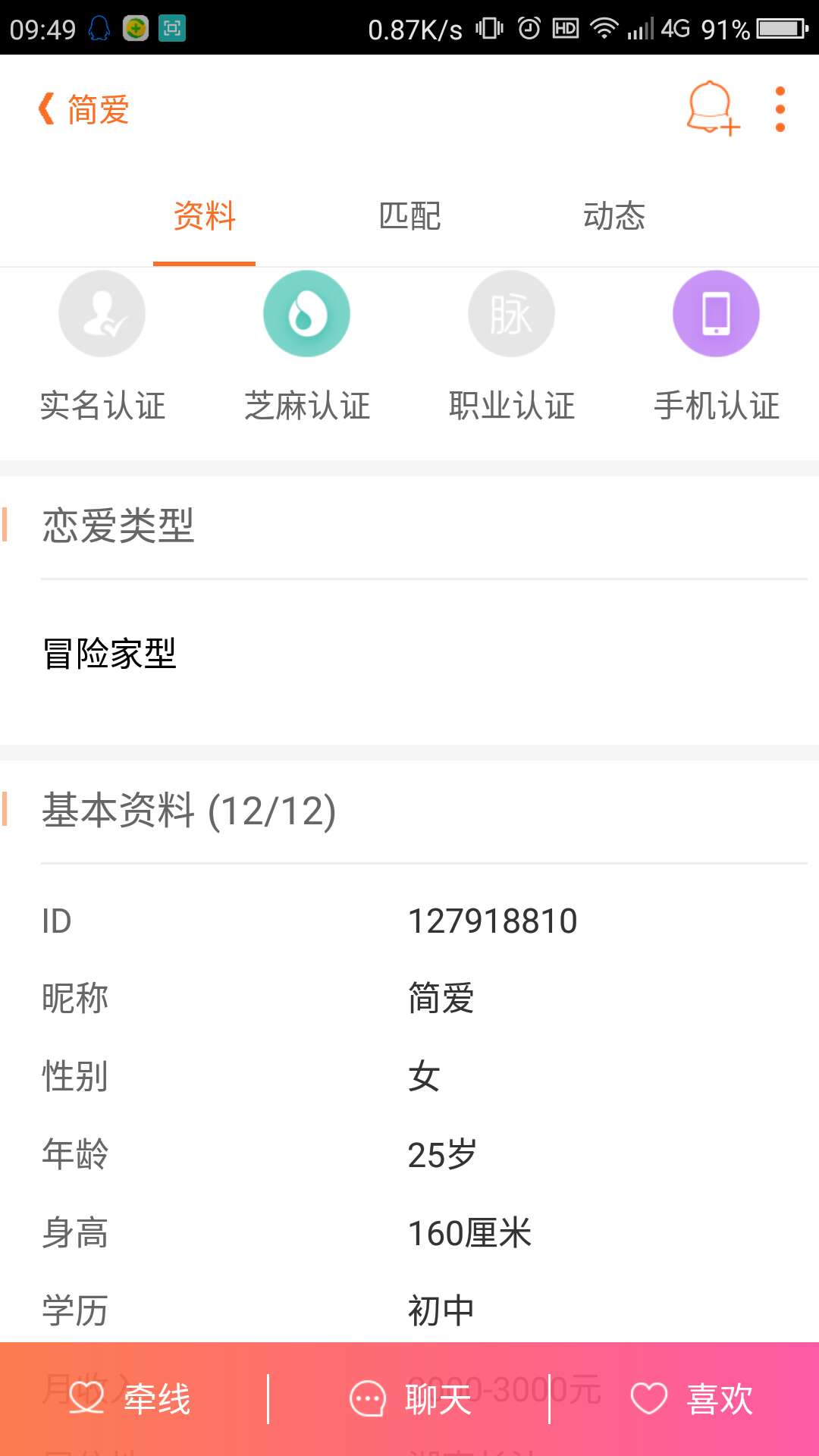Switch to the 资料 tab
The height and width of the screenshot is (1456, 819).
(x=204, y=217)
